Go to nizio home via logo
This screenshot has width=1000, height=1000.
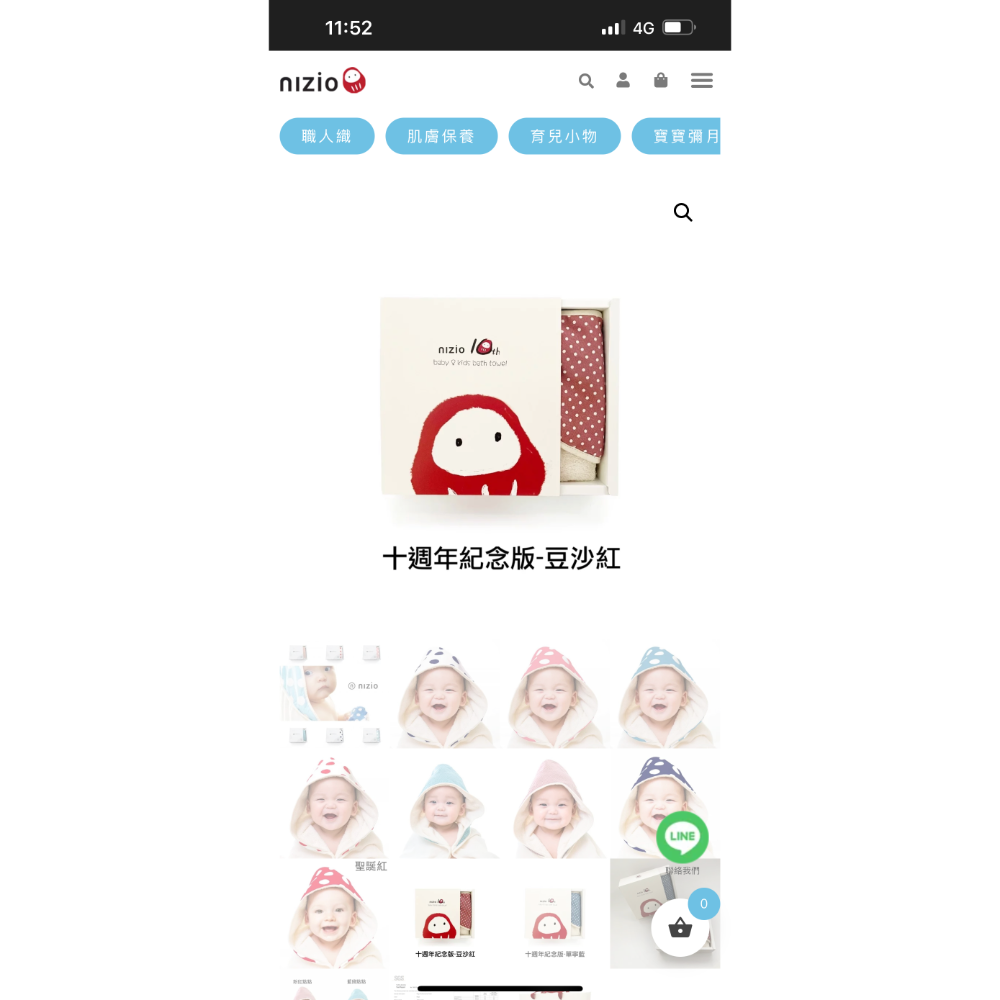(x=322, y=81)
